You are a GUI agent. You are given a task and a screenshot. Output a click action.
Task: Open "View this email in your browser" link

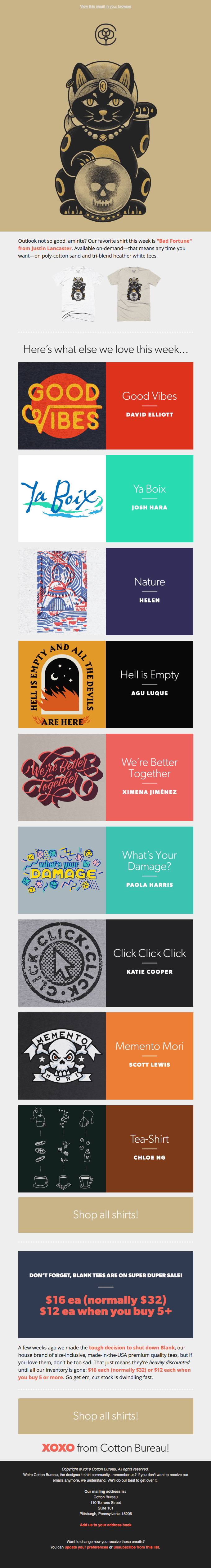tap(105, 7)
